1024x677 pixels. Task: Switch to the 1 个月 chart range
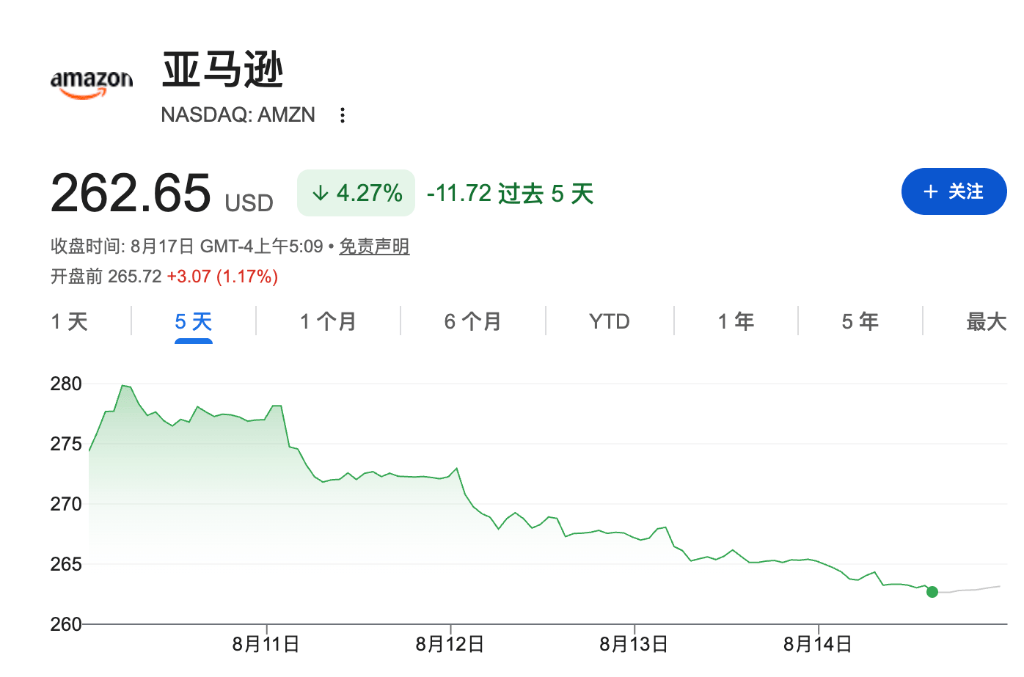click(328, 321)
